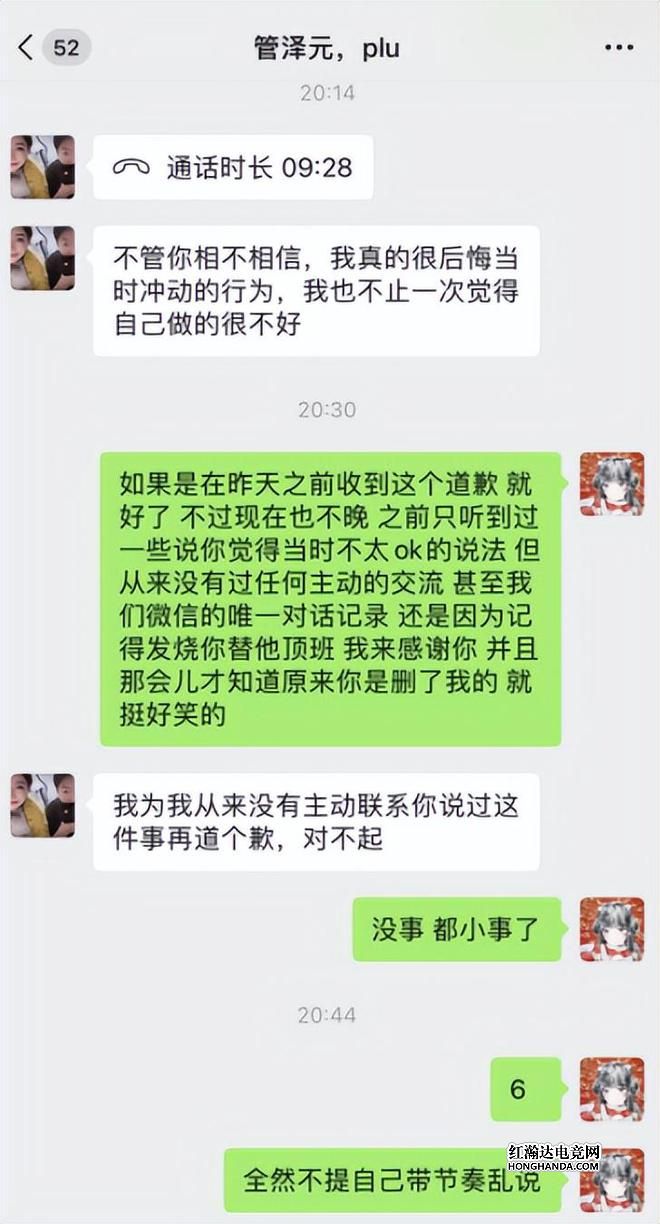Go back to the chat list

pyautogui.click(x=27, y=47)
